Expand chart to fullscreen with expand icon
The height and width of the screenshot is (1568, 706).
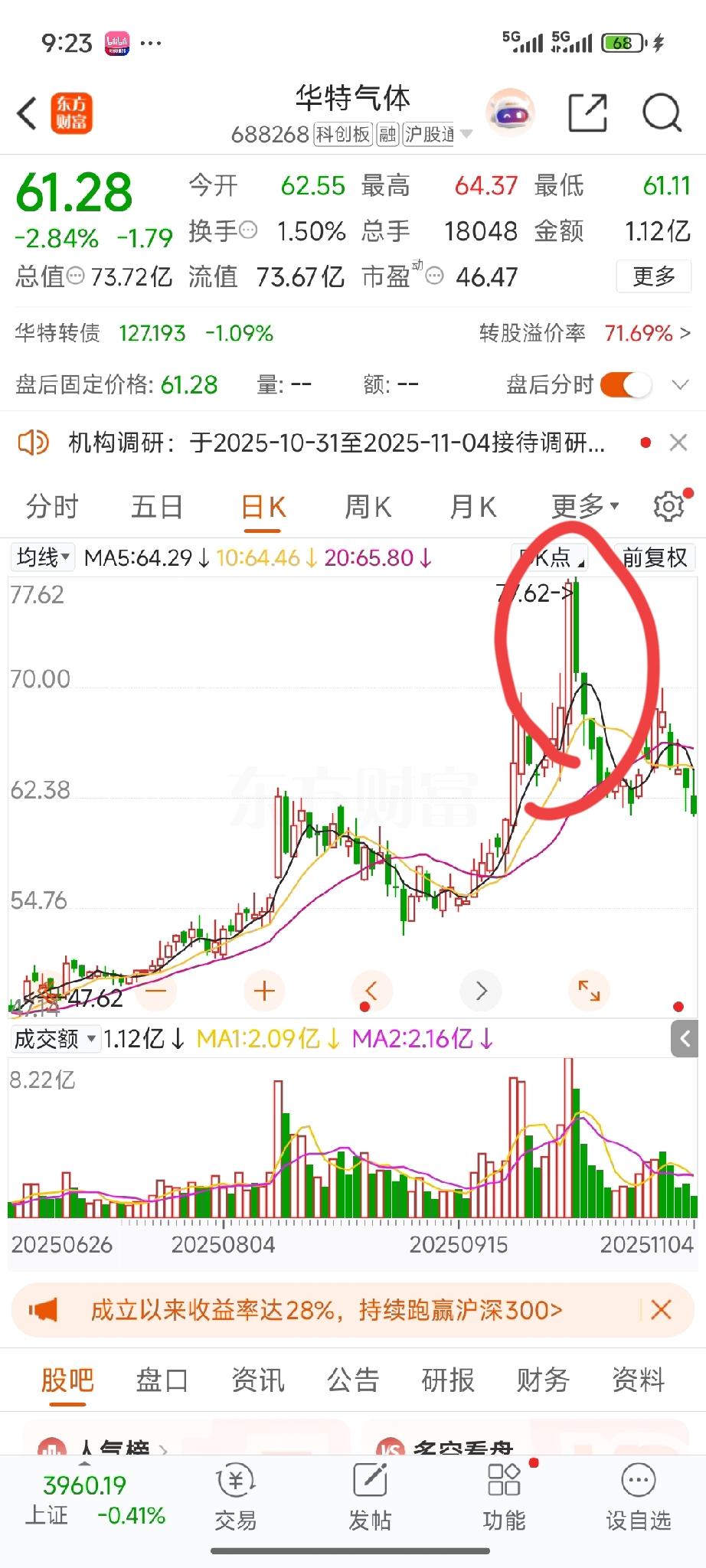coord(589,990)
